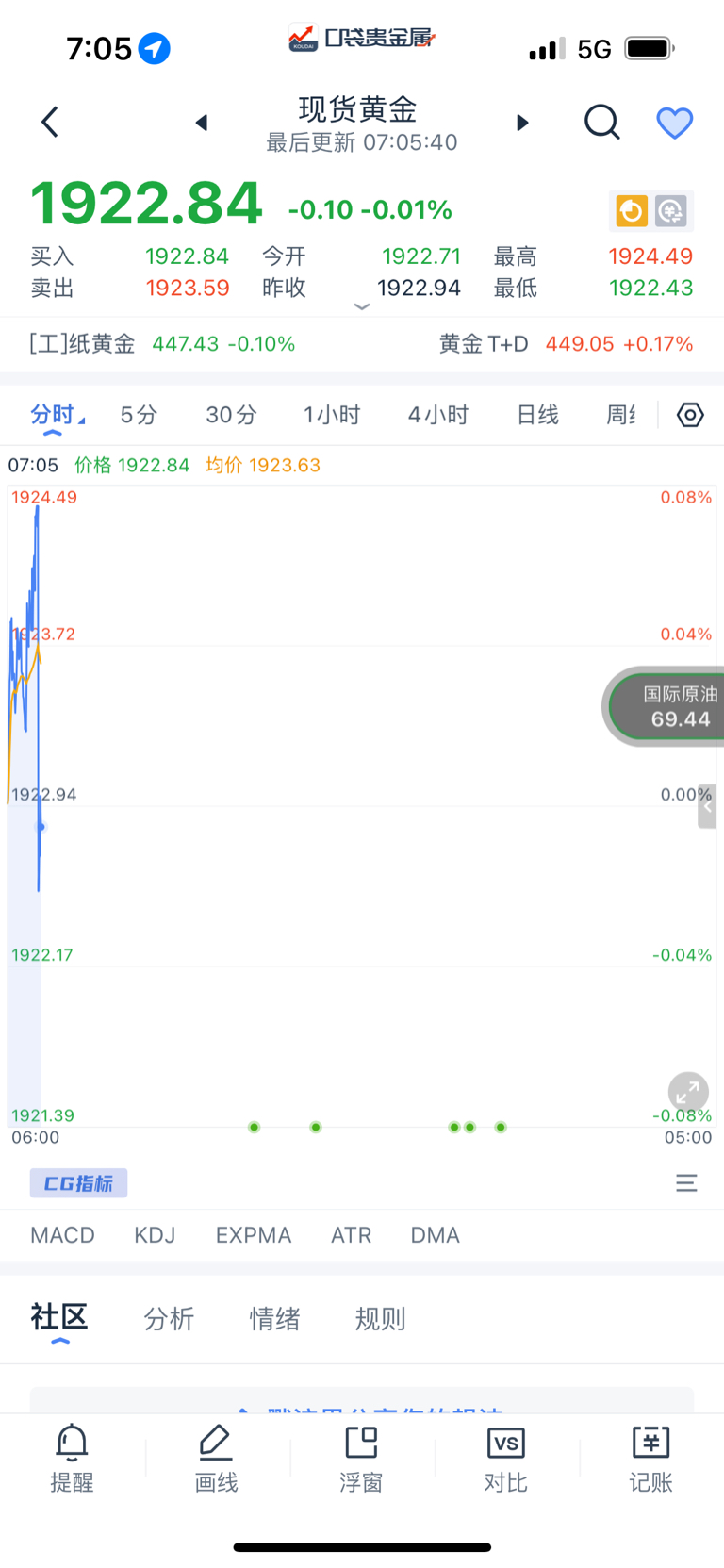Go back using the top-left arrow
The height and width of the screenshot is (1568, 724).
(x=50, y=123)
